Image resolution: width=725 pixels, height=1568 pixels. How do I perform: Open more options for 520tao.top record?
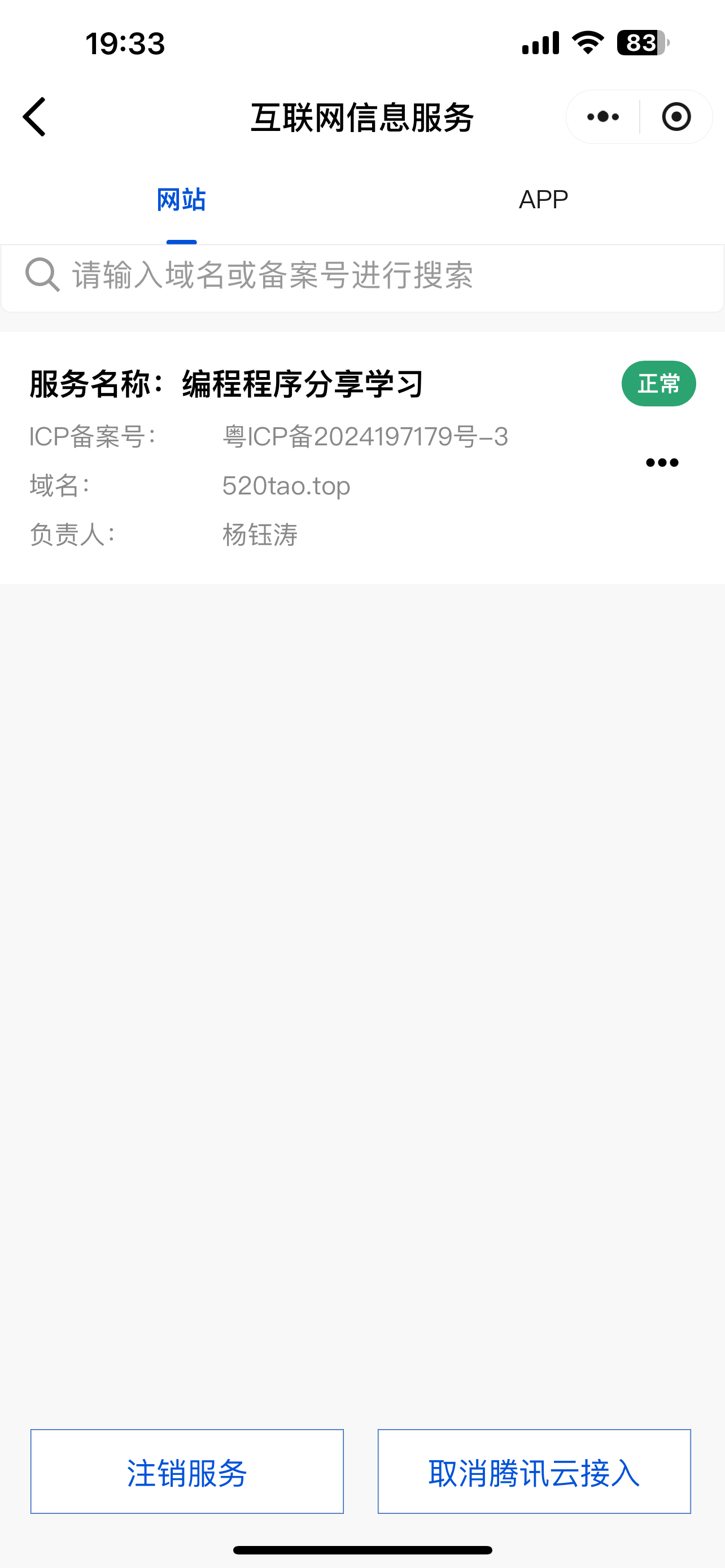(662, 463)
